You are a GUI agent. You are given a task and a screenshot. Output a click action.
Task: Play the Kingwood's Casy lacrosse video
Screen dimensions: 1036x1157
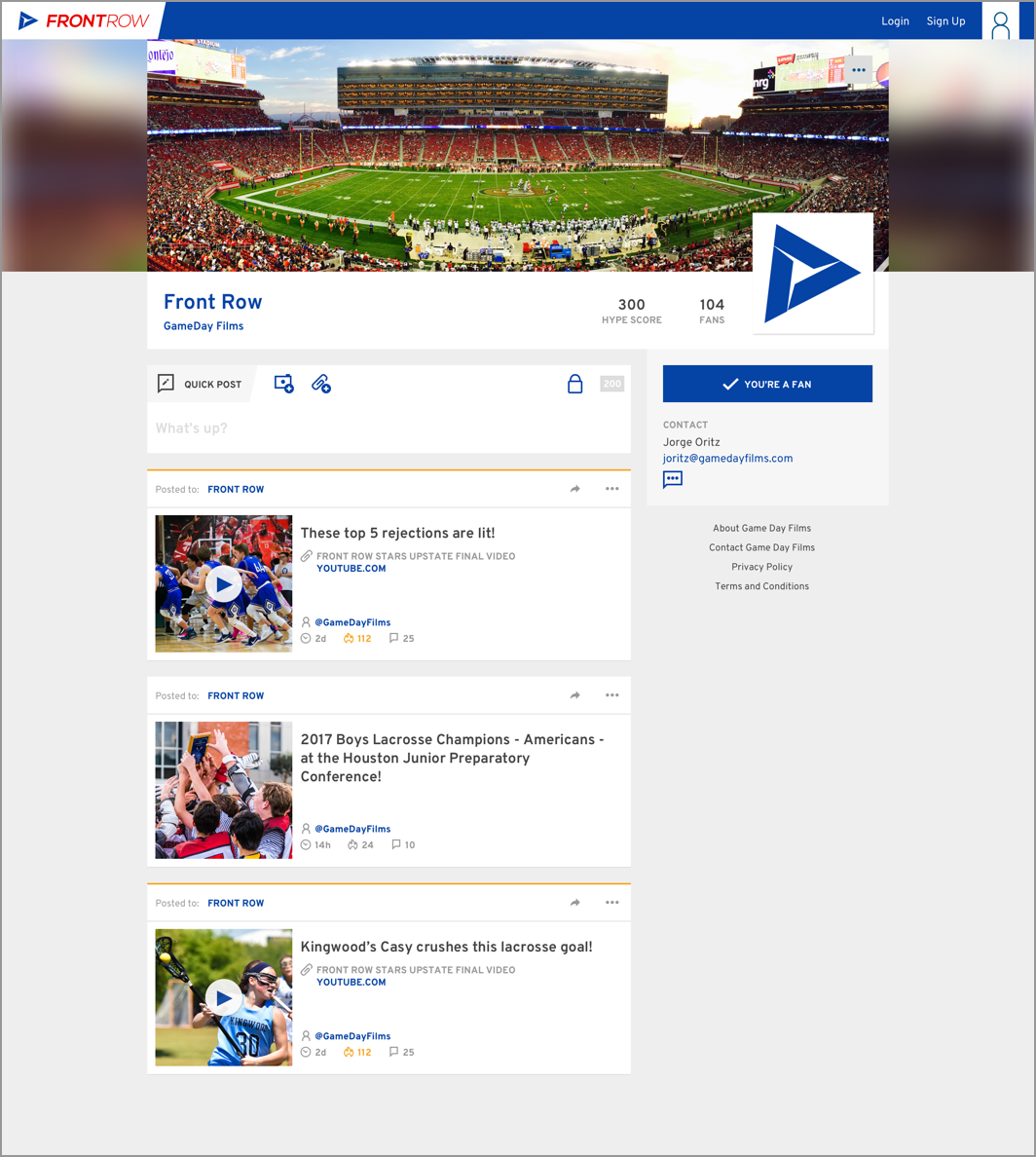click(x=224, y=997)
